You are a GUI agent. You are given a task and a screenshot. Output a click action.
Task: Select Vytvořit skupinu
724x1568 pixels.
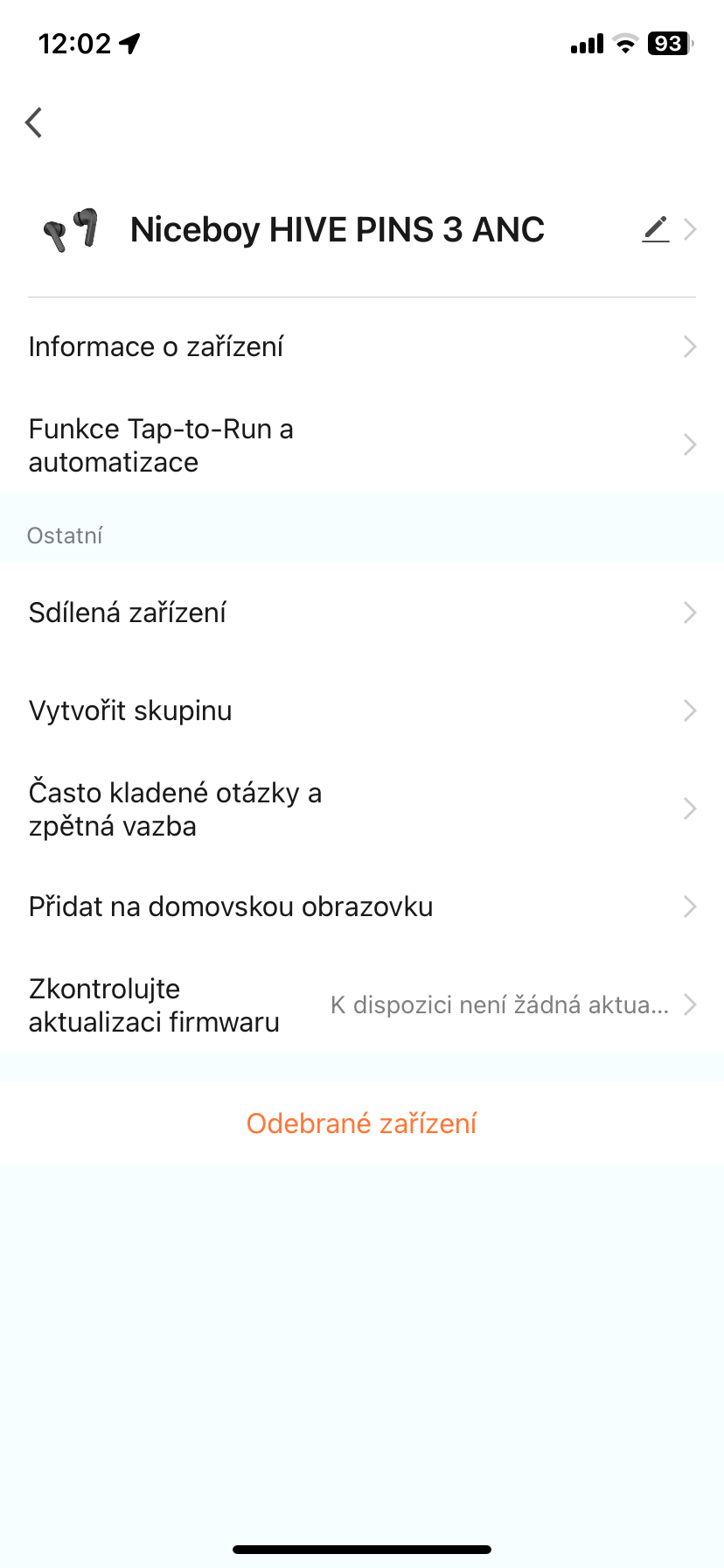[x=362, y=710]
